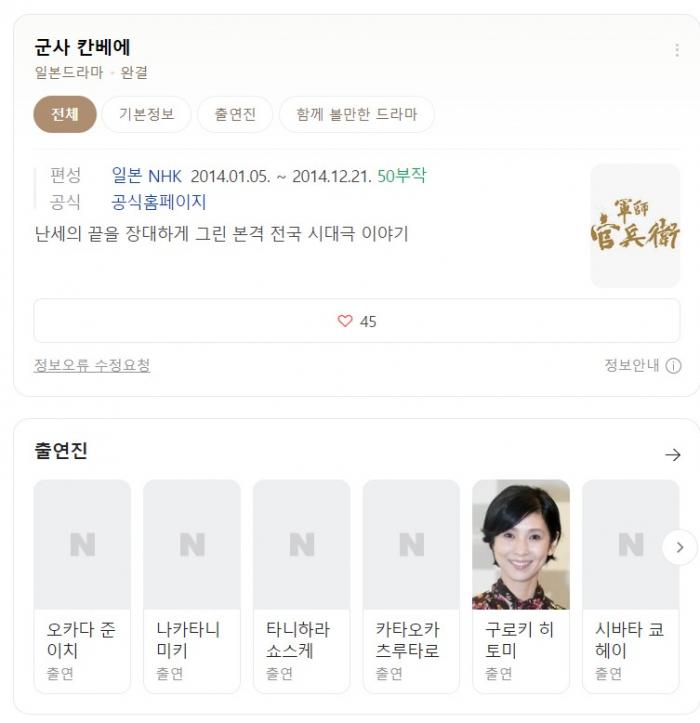Switch to the 기본정보 tab

146,114
